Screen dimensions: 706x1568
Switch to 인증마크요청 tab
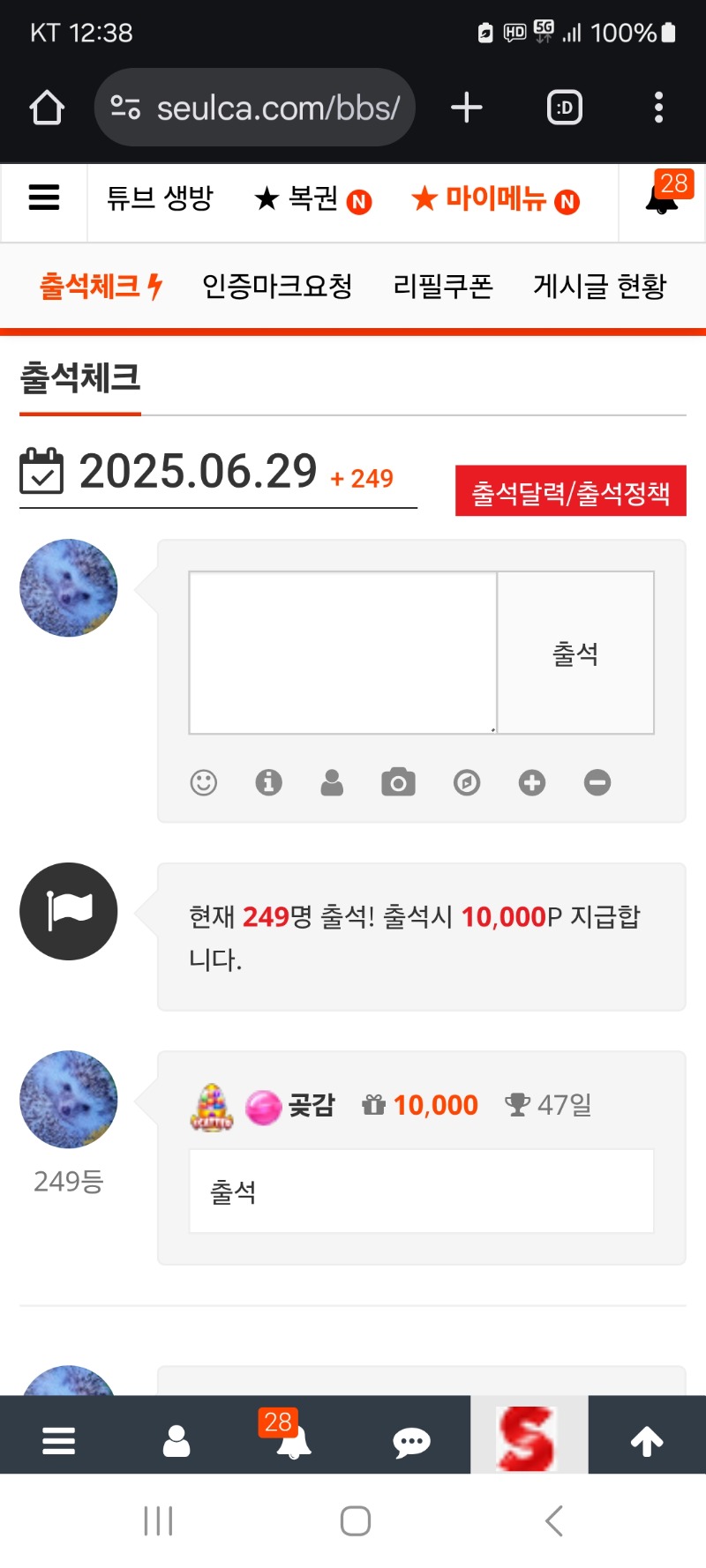pos(277,286)
